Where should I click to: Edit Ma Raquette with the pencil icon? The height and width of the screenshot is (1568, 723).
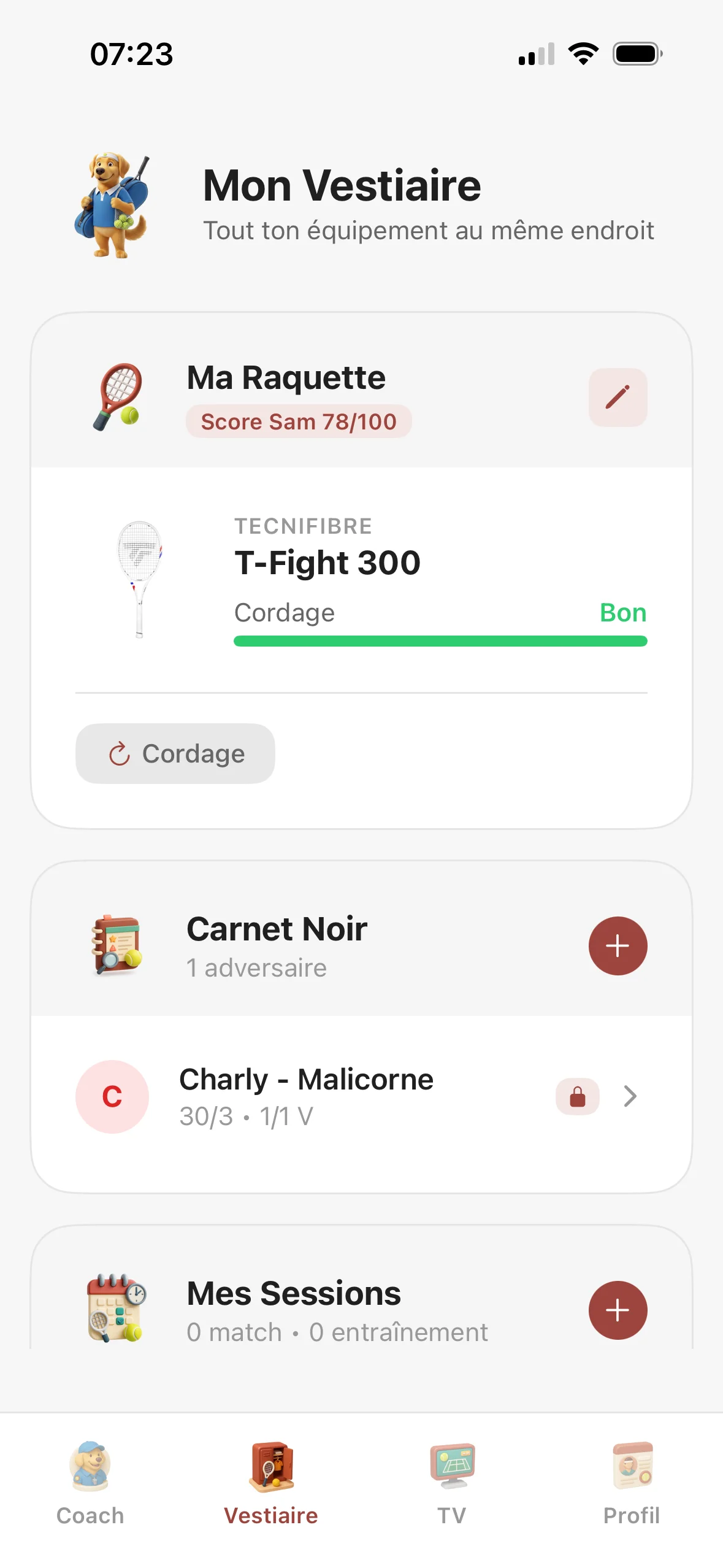pos(618,397)
